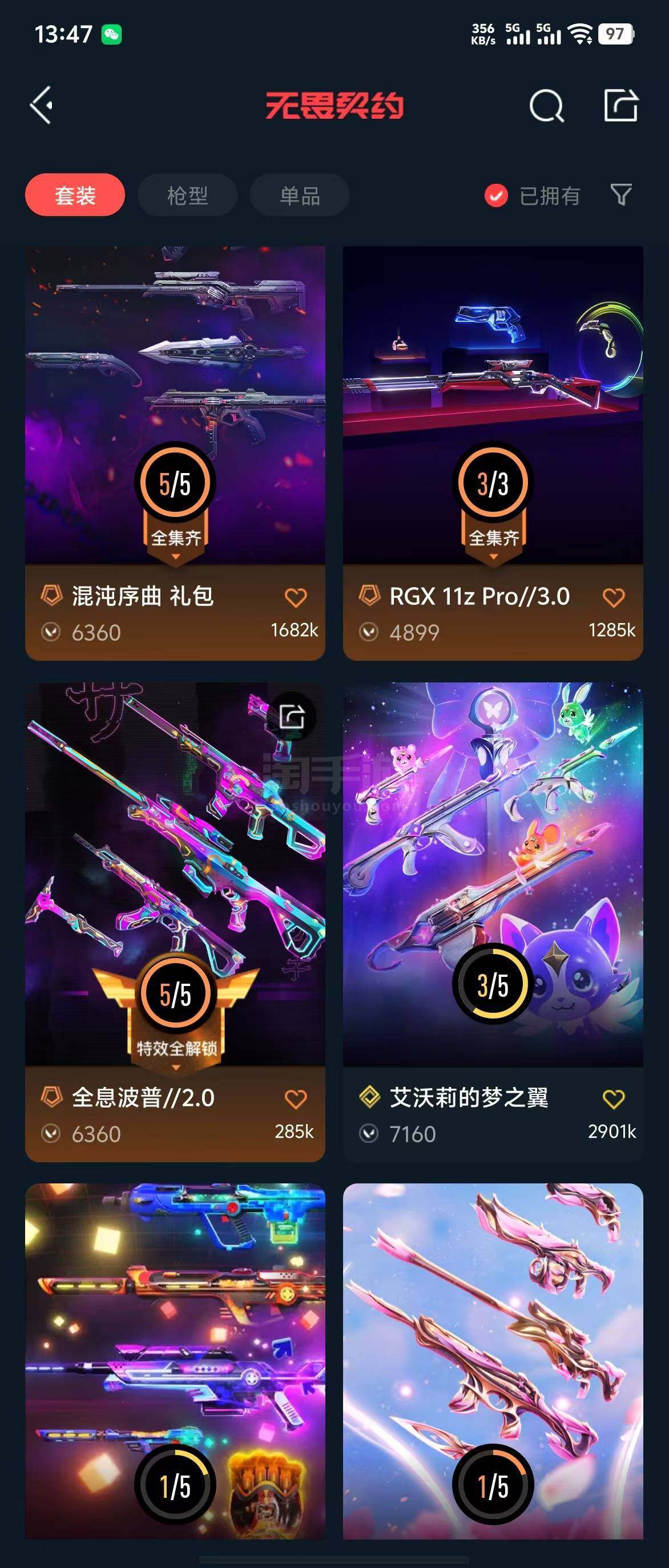Open the filter funnel icon
669x1568 pixels.
tap(621, 195)
